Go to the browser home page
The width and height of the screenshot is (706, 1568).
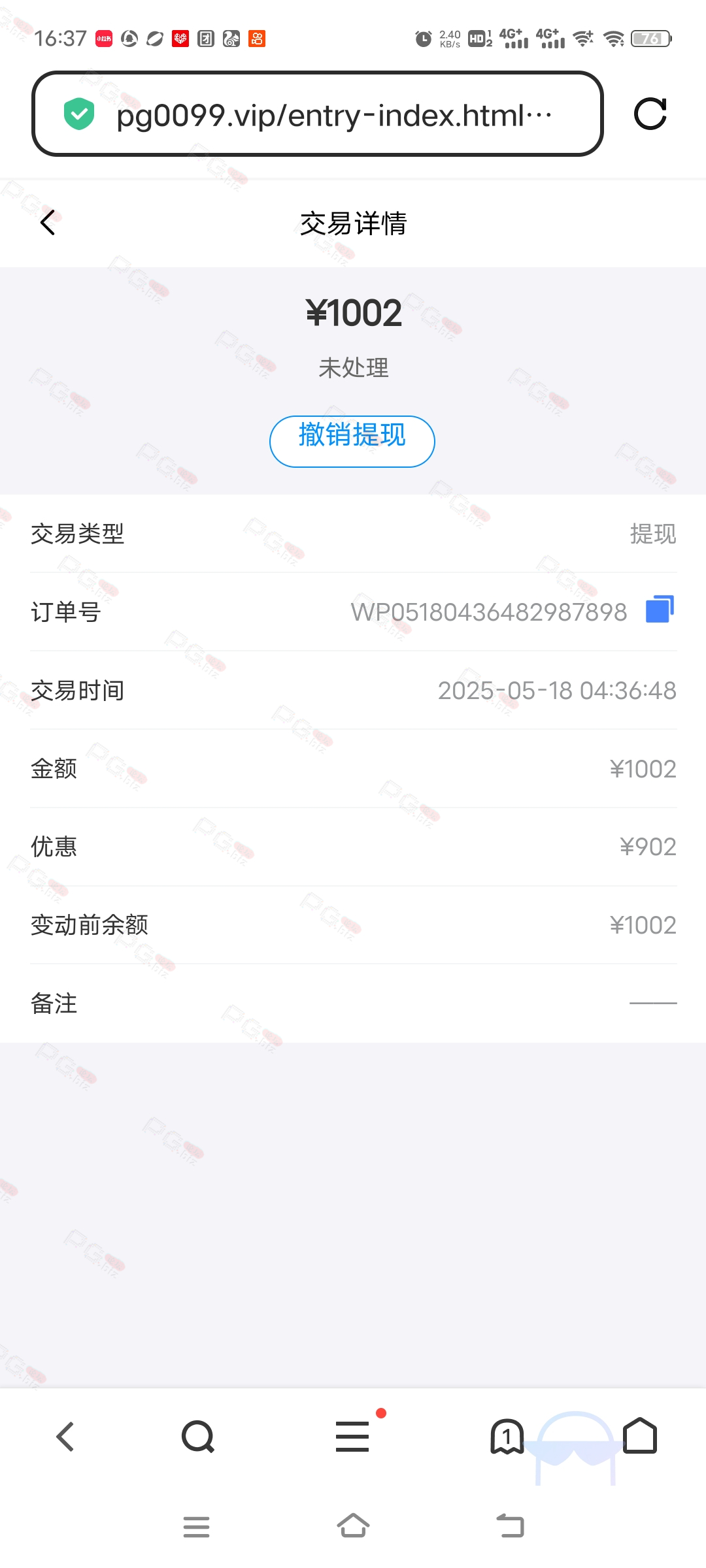click(640, 1435)
